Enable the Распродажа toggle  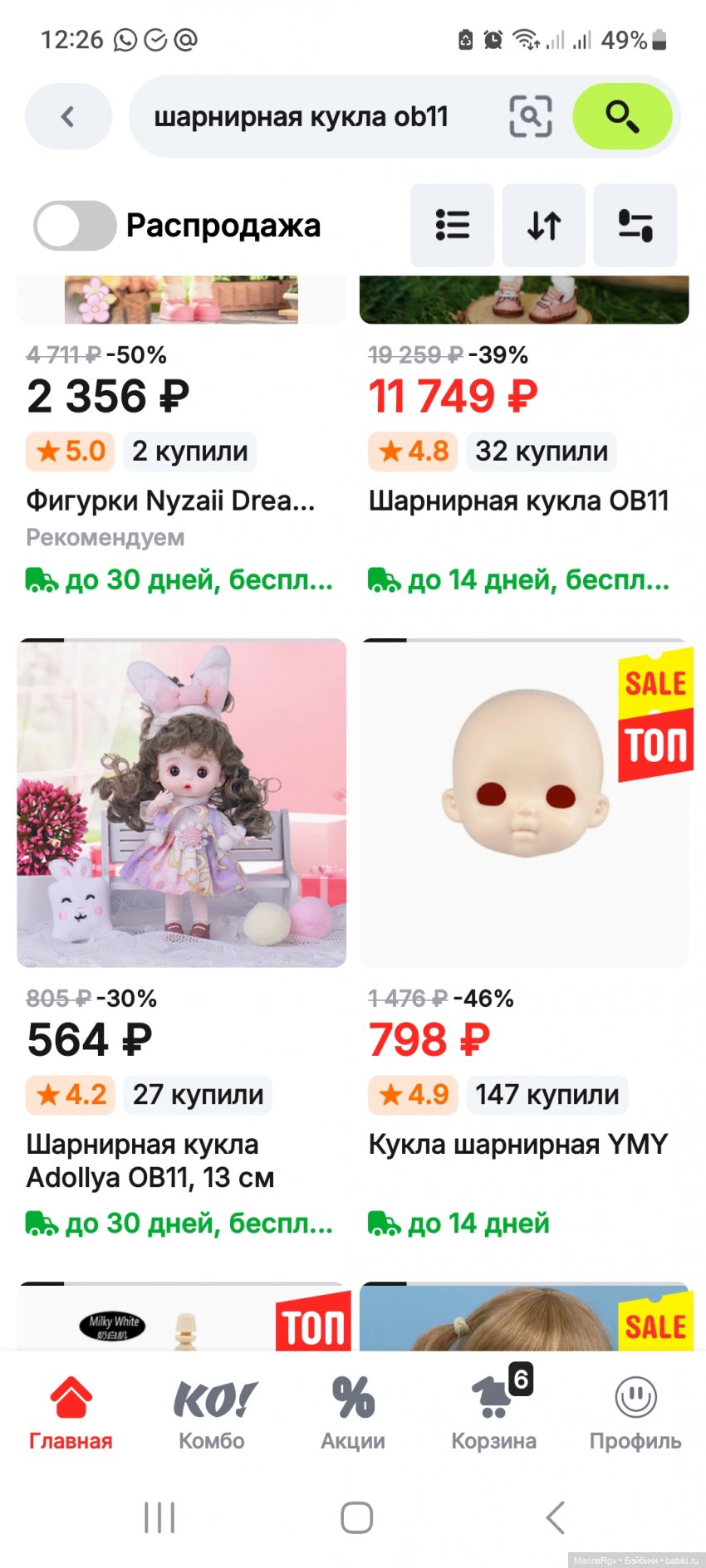(x=75, y=225)
